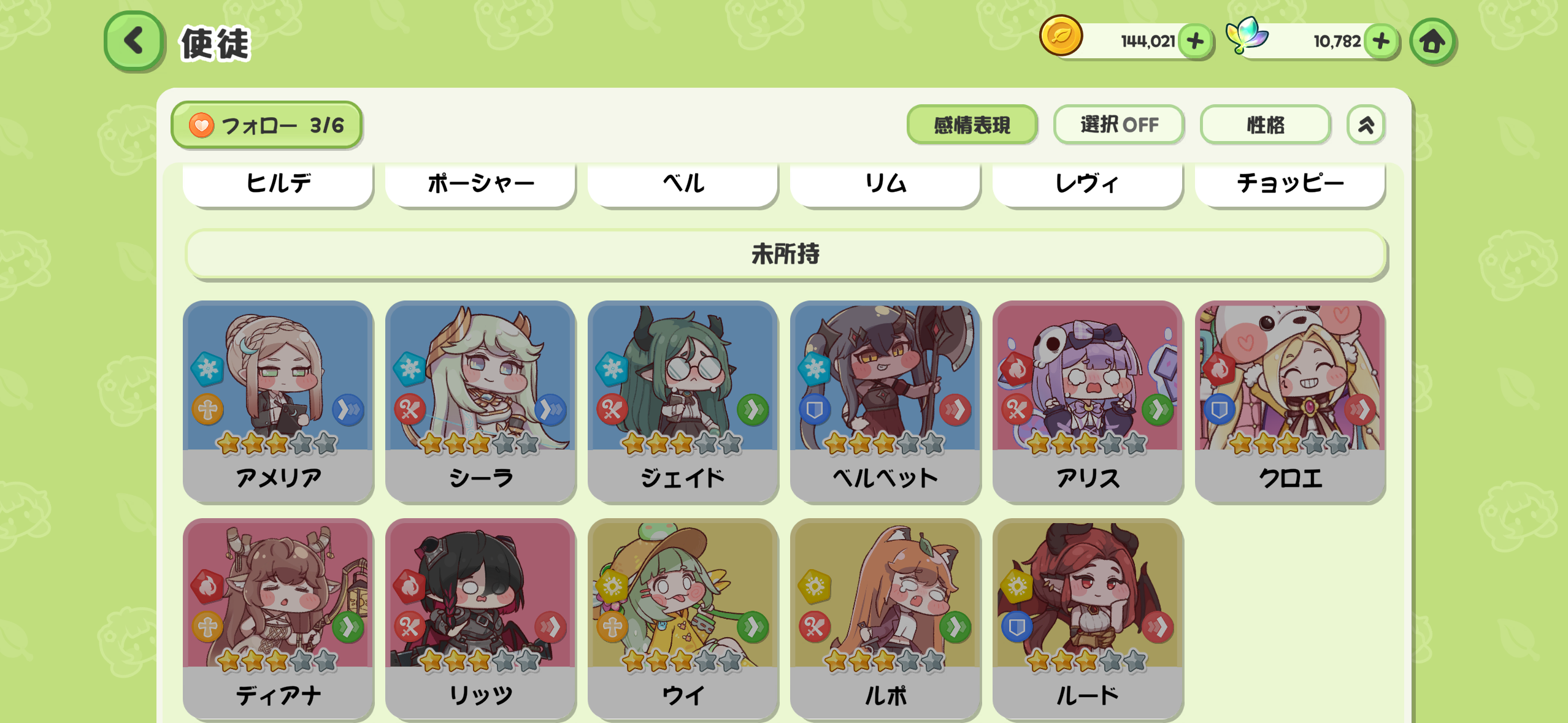Go back using the green arrow button
Image resolution: width=1568 pixels, height=723 pixels.
[x=134, y=42]
